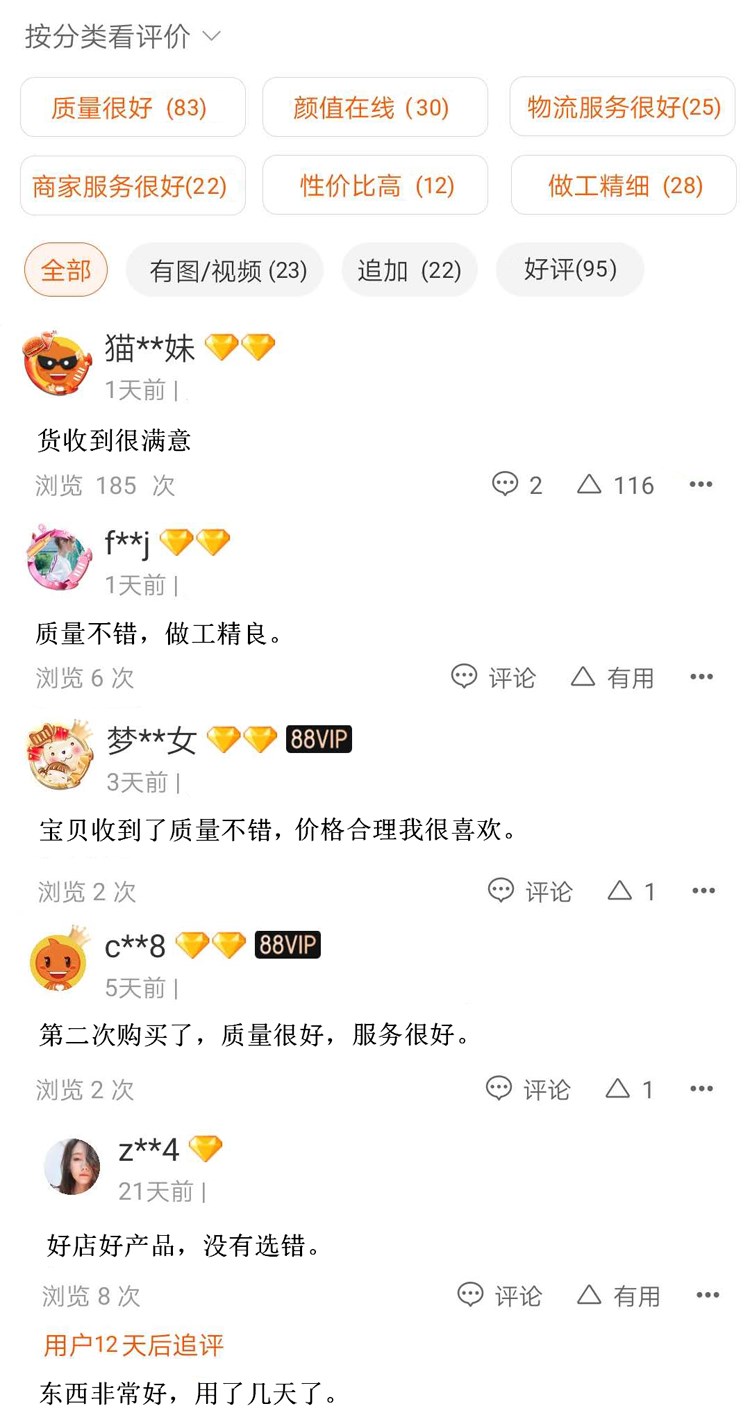
Task: Comment on z**4's review
Action: click(x=499, y=1296)
